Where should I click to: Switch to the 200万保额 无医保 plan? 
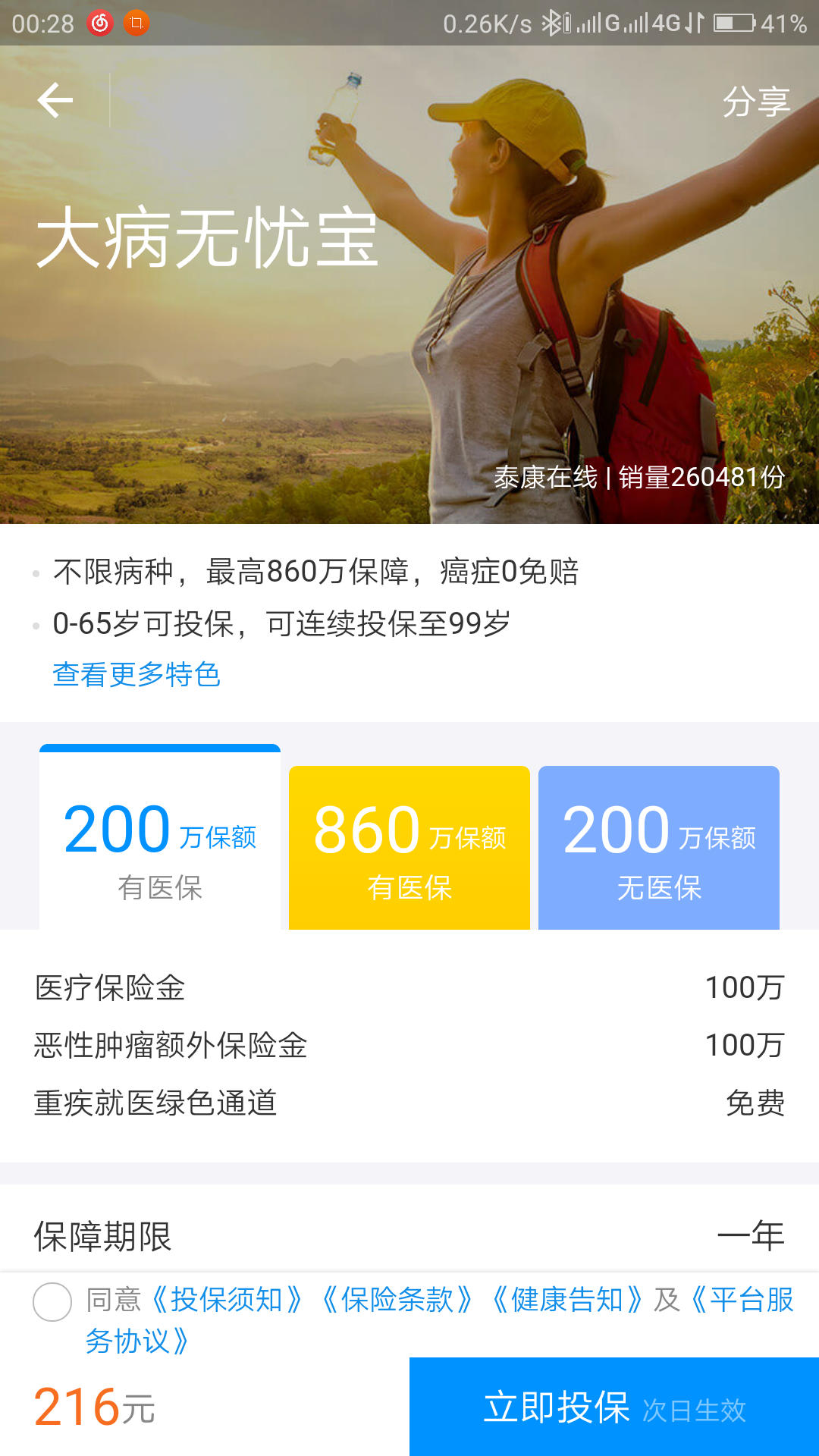pyautogui.click(x=658, y=848)
